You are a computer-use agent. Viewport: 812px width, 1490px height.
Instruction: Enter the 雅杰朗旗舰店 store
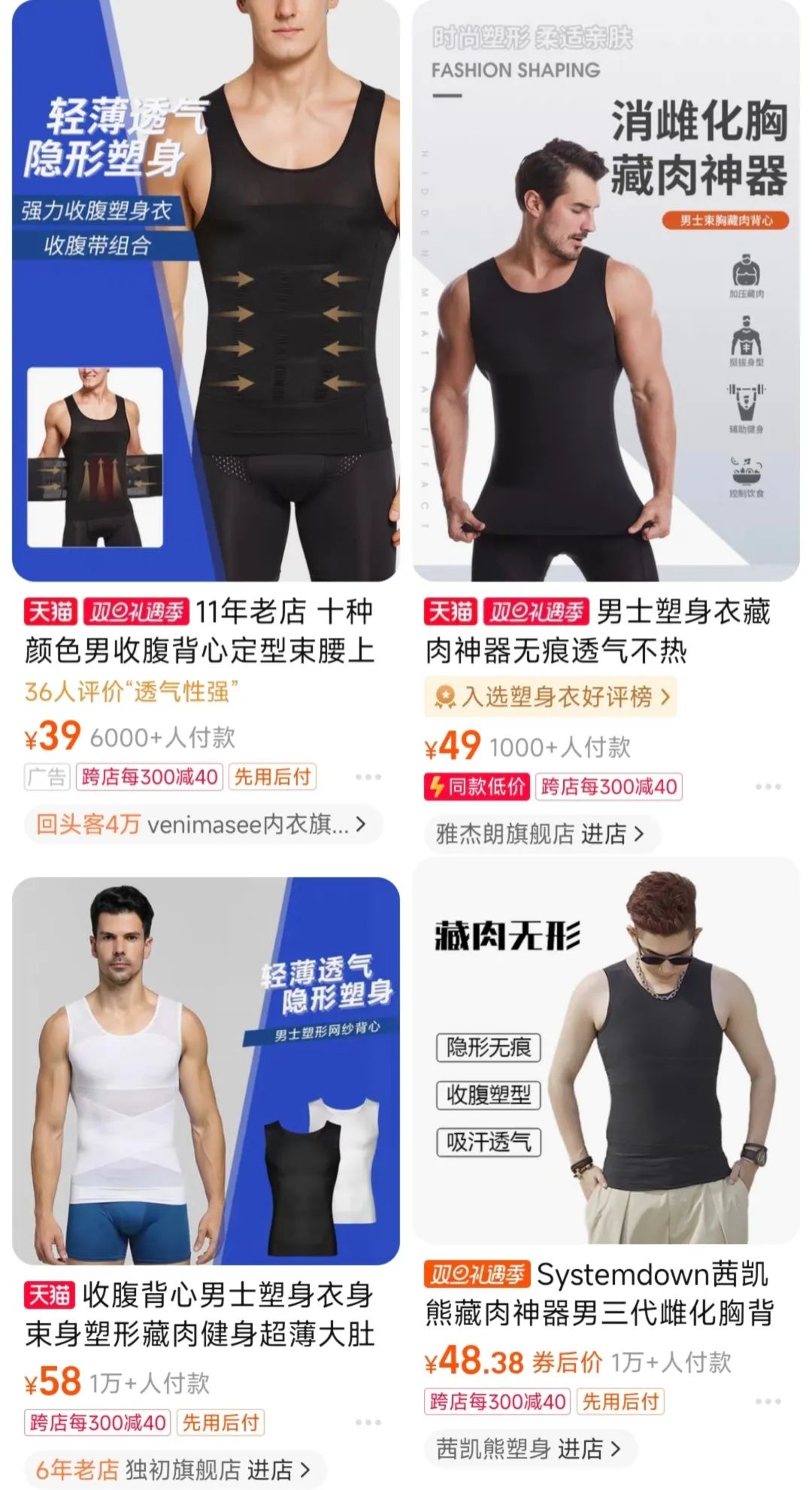[x=539, y=834]
